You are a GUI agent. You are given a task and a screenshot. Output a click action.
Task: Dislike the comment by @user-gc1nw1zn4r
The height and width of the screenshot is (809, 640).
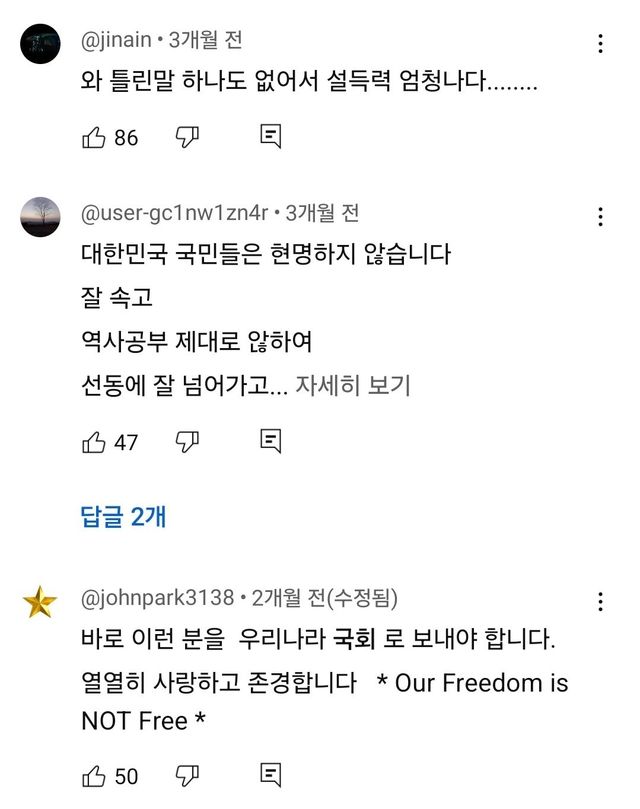pos(187,441)
